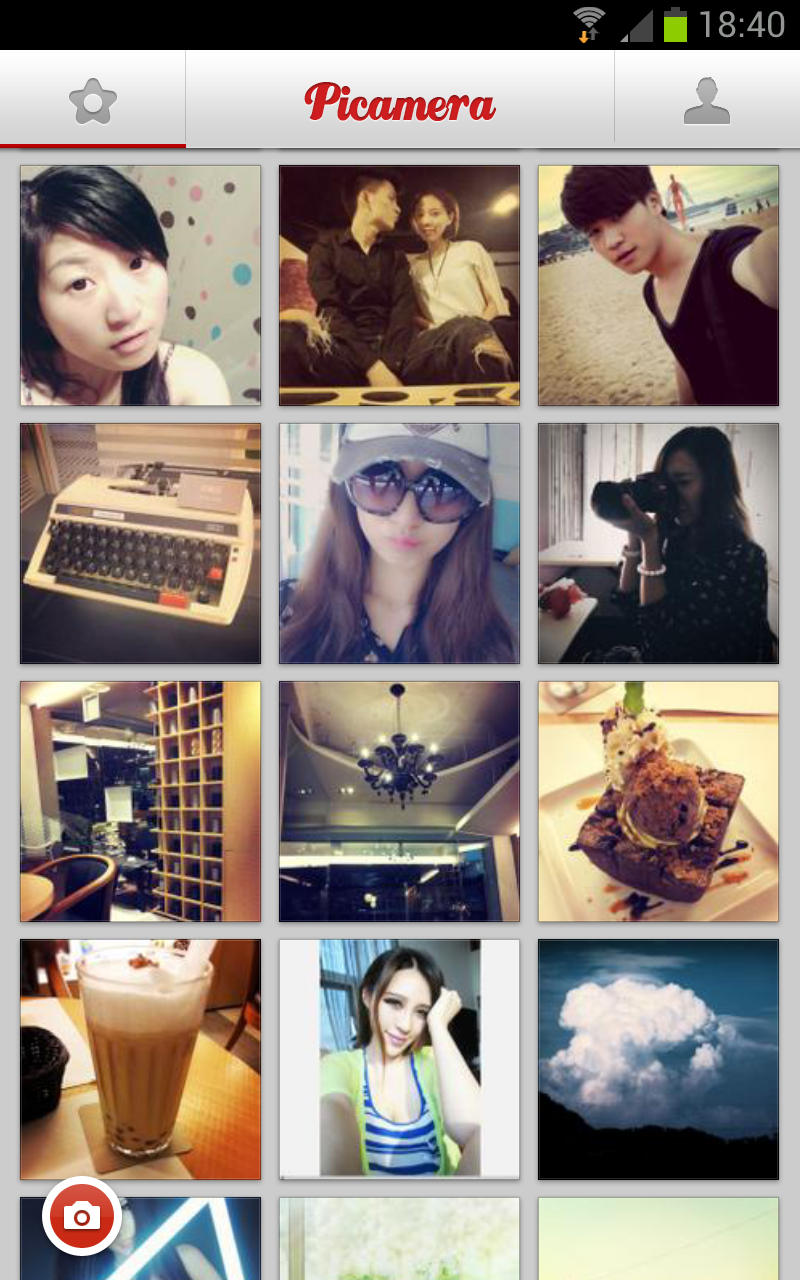Open the white cloud photo
Viewport: 800px width, 1280px height.
tap(658, 1059)
